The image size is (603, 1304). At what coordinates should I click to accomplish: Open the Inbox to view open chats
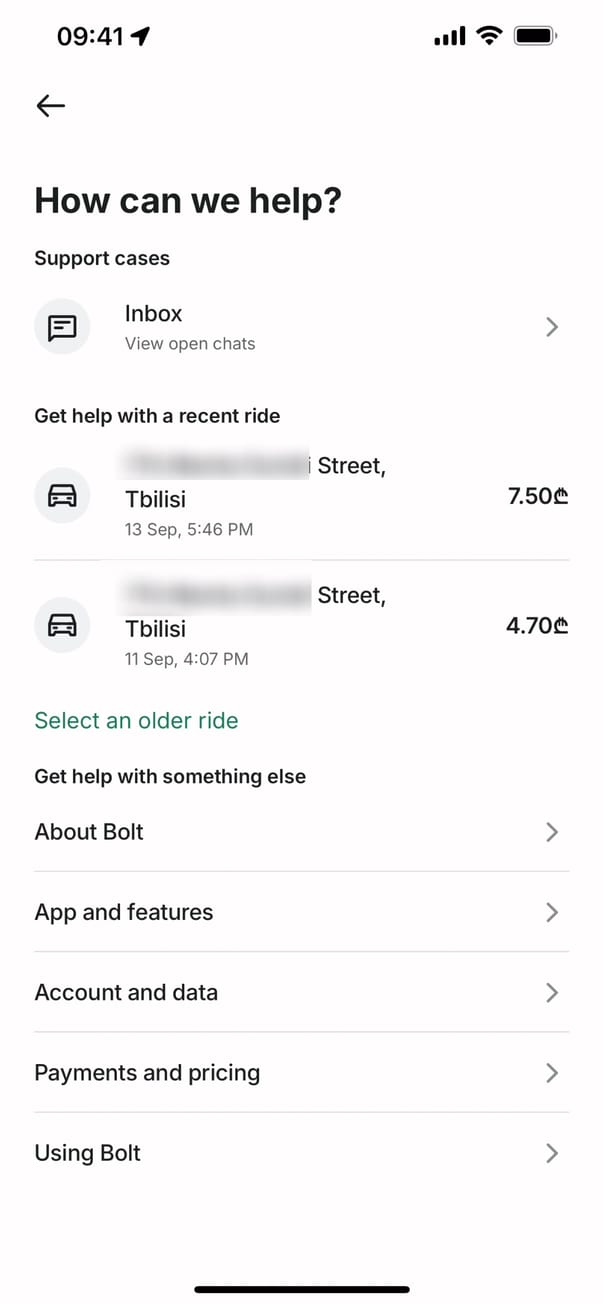coord(300,327)
